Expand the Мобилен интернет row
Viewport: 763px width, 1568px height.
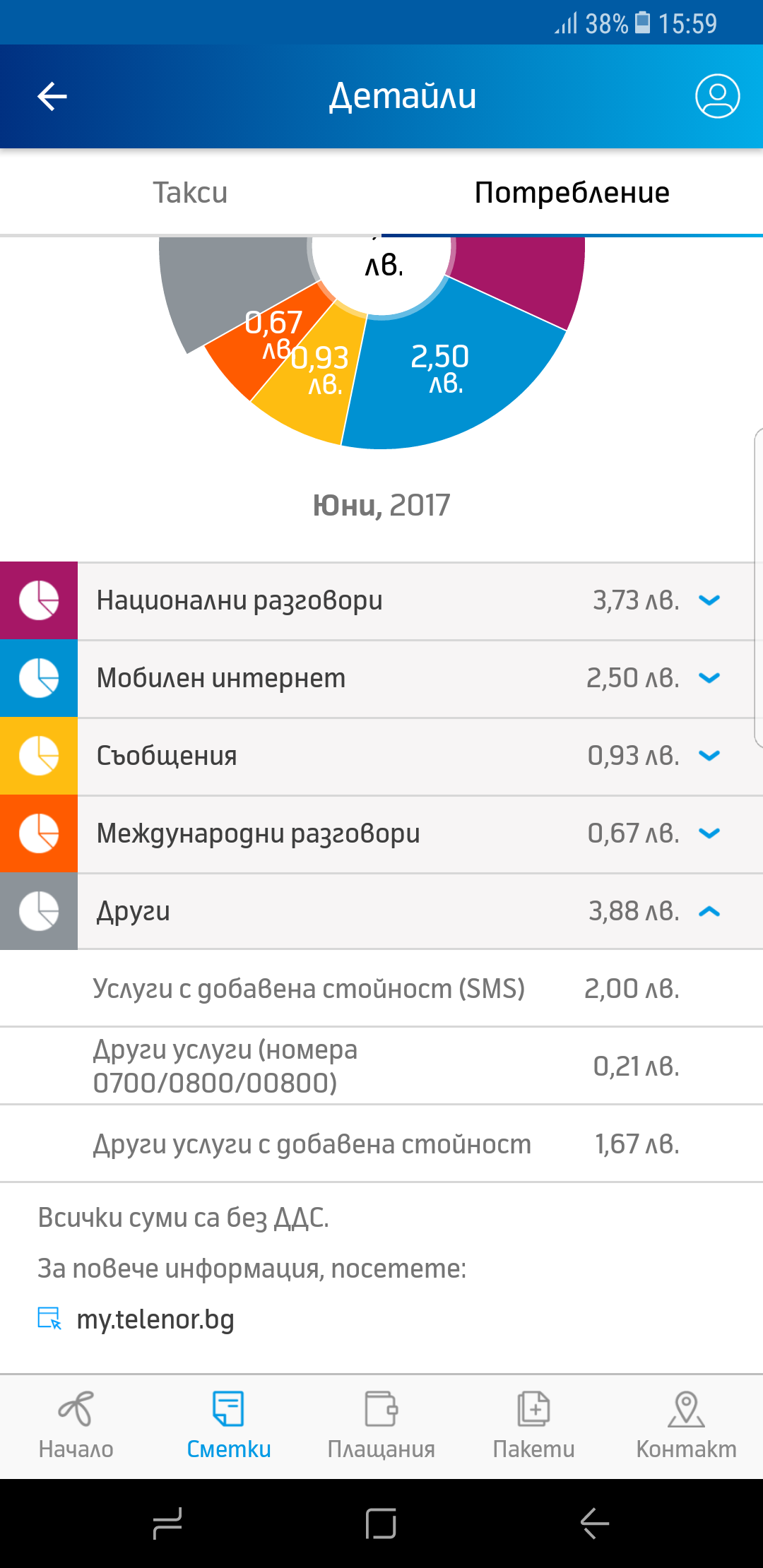381,678
